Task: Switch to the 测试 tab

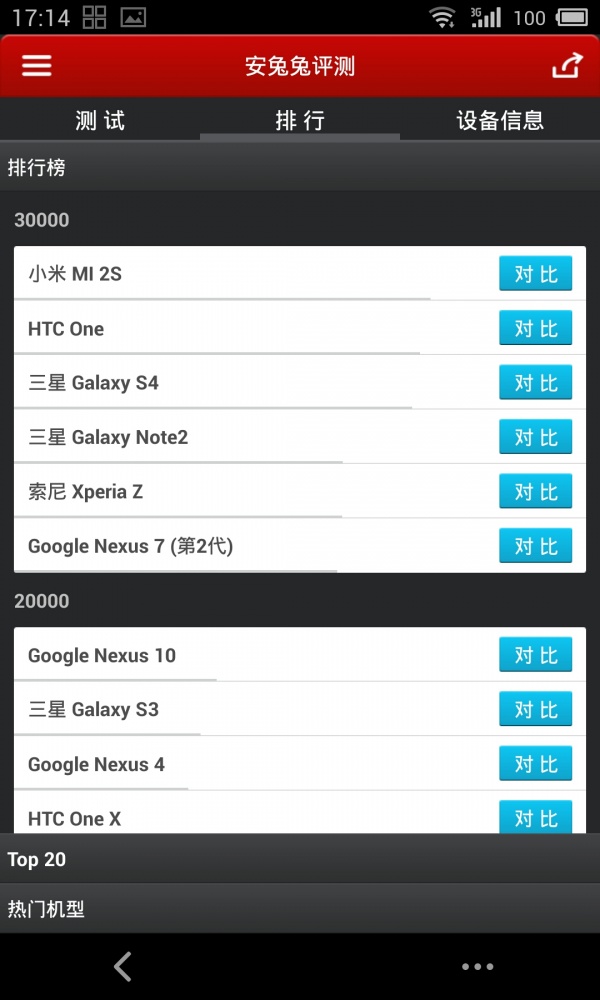Action: coord(100,120)
